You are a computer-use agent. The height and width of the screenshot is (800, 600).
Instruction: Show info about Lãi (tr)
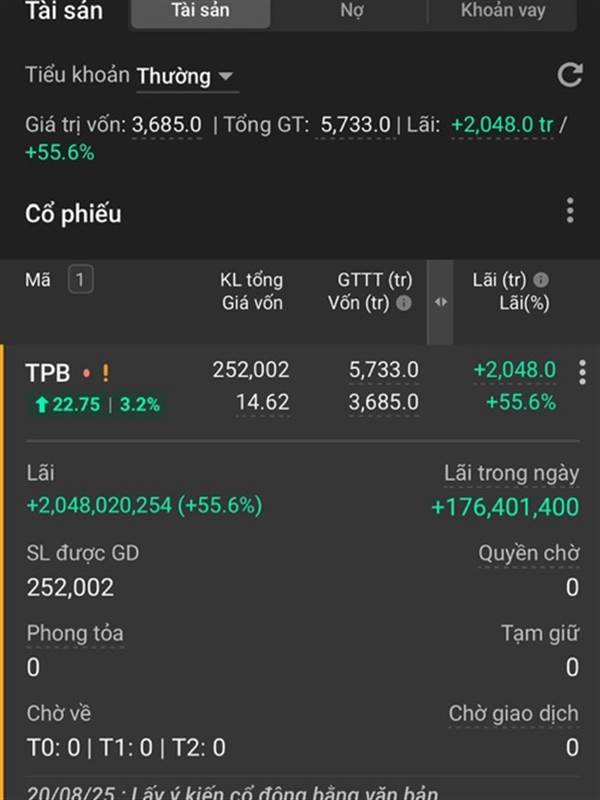click(x=541, y=281)
